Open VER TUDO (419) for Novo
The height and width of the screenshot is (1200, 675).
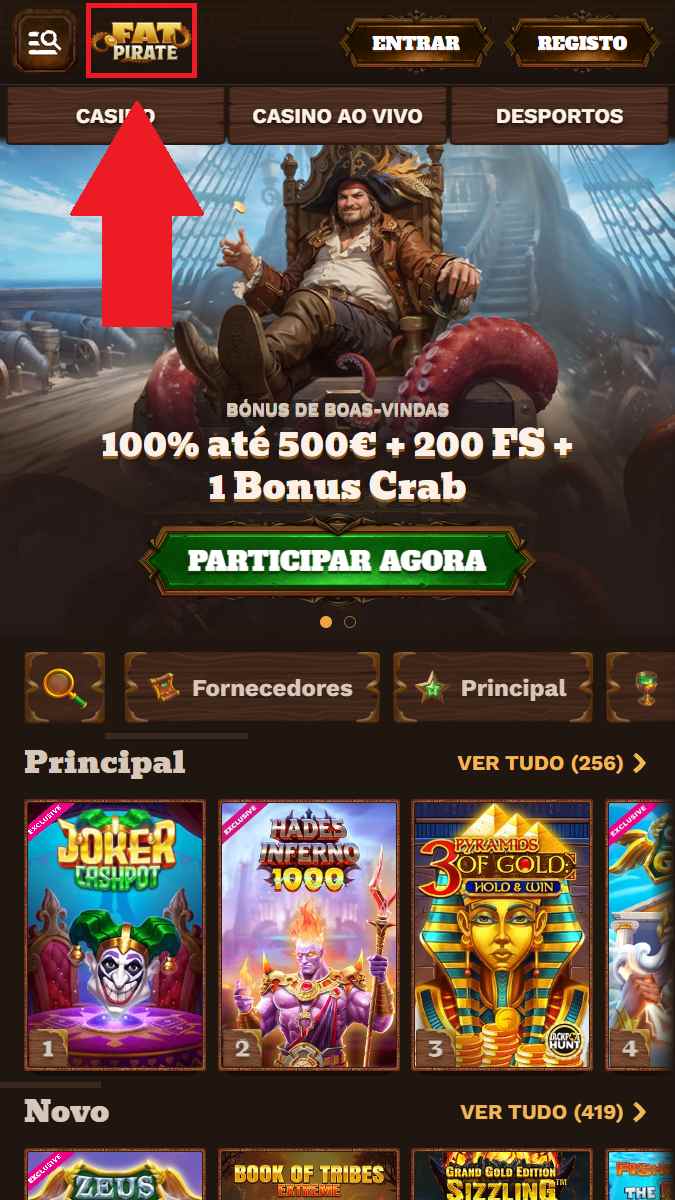(x=552, y=1112)
